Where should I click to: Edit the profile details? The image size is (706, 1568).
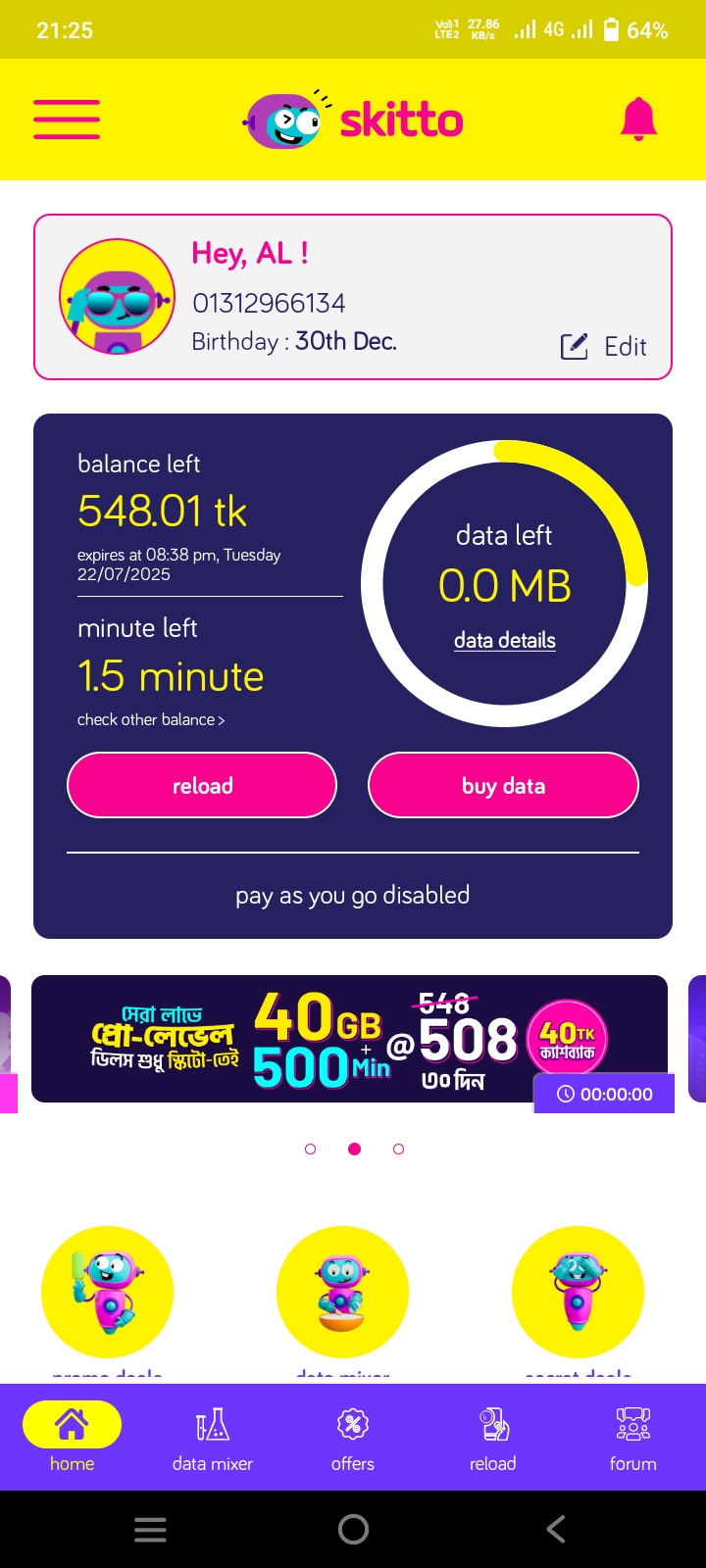click(x=603, y=346)
